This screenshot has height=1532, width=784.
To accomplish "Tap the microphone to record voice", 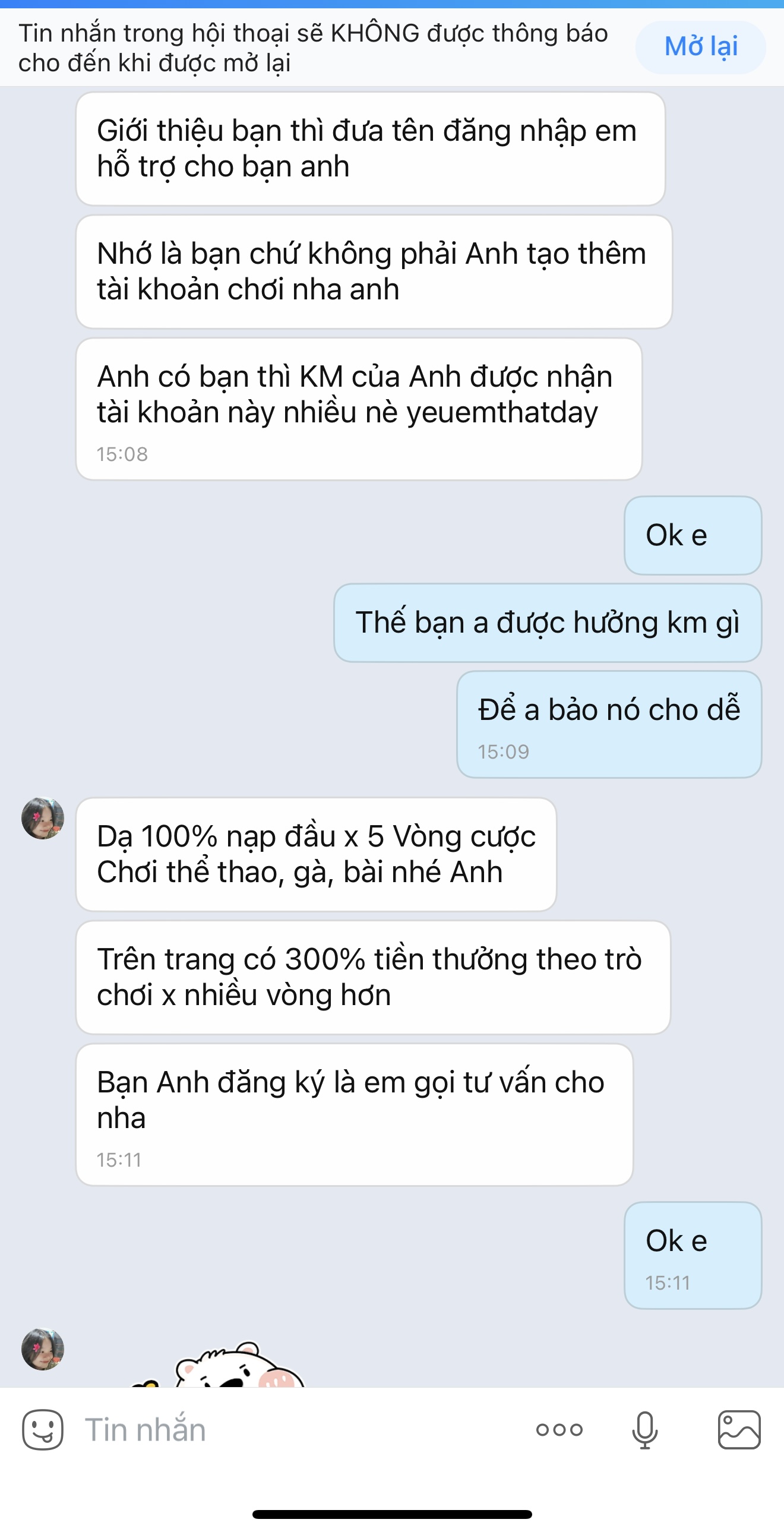I will tap(645, 1430).
